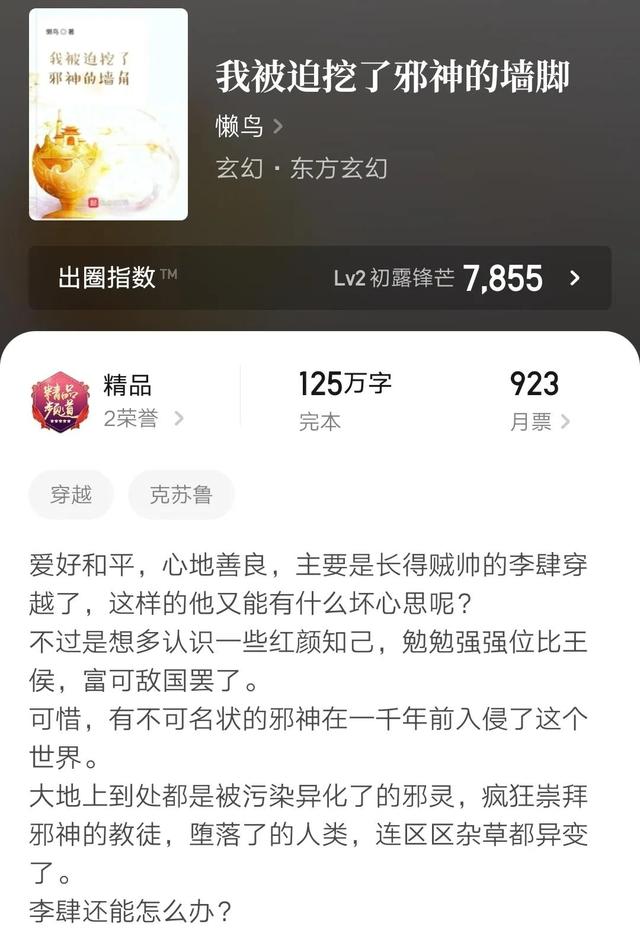Select the 克苏鲁 tag chip
Viewport: 640px width, 933px height.
(x=181, y=495)
